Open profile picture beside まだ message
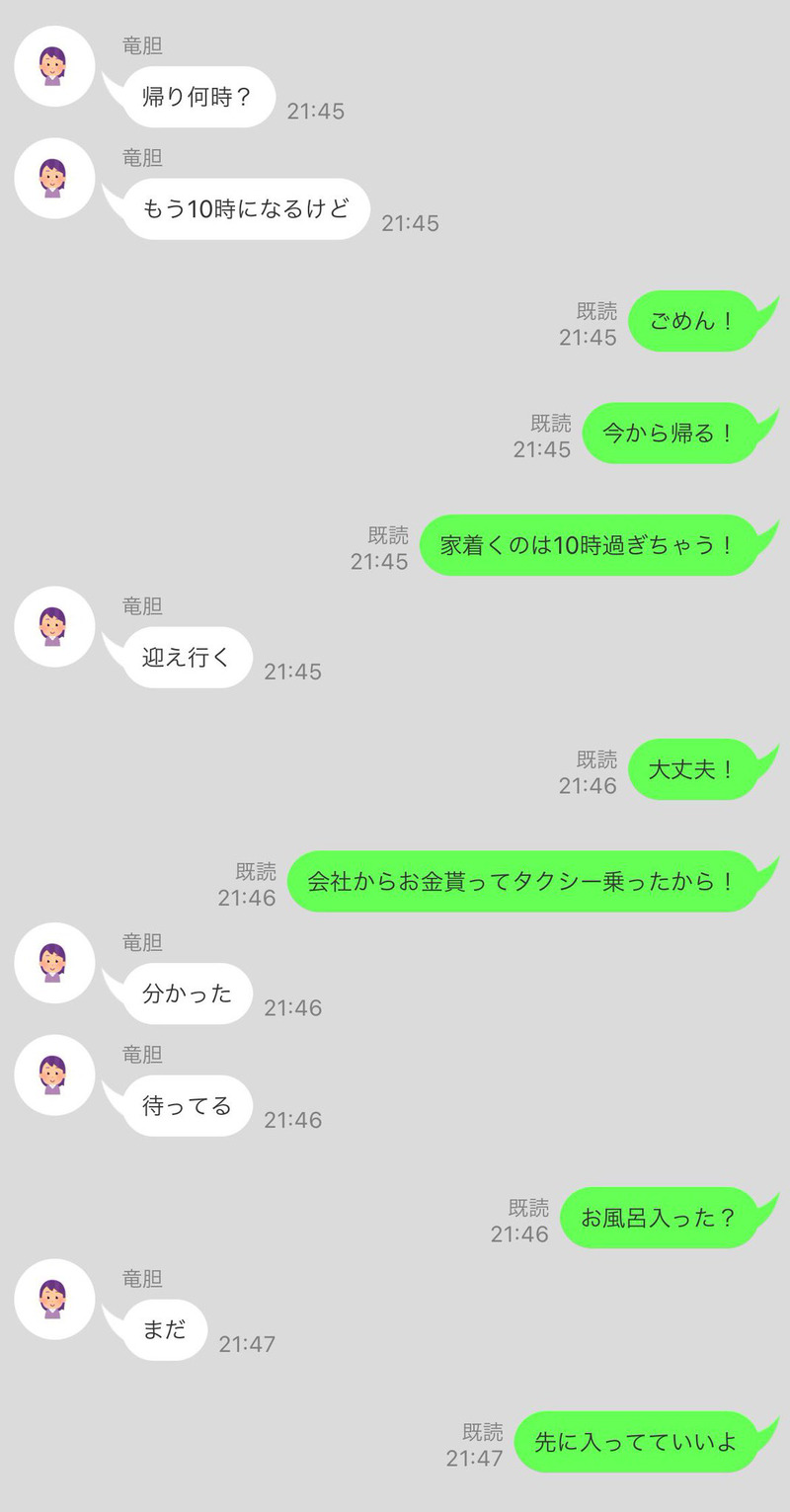790x1512 pixels. [x=54, y=1299]
